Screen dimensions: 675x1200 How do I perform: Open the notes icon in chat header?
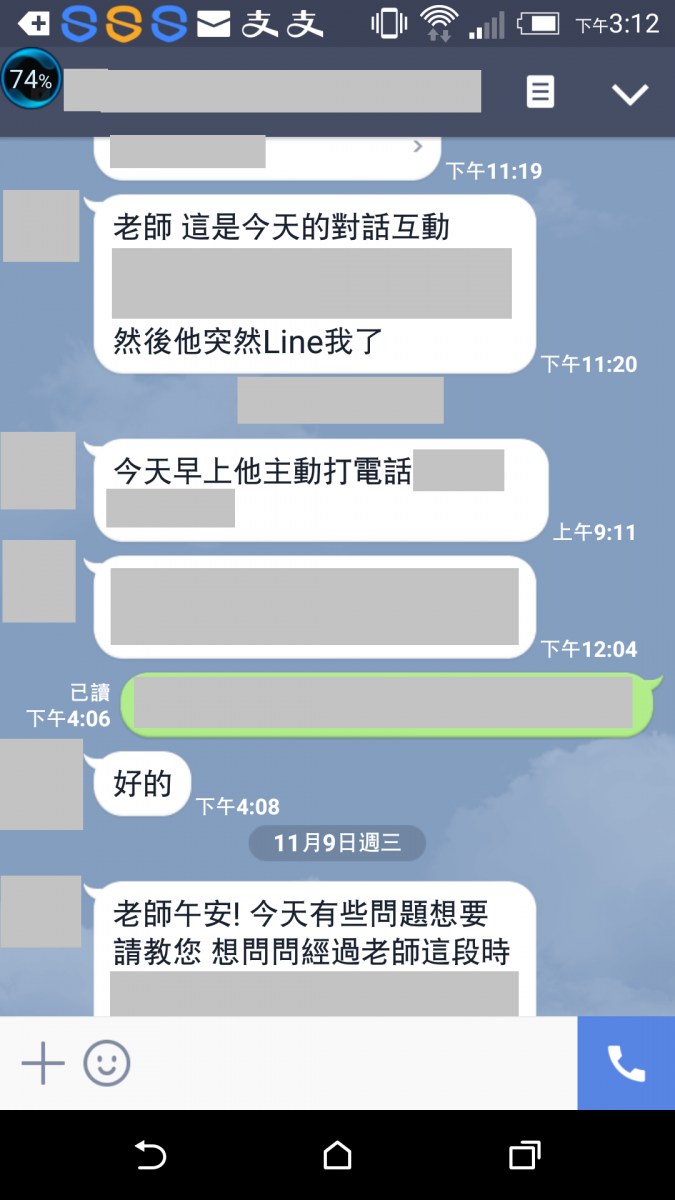(540, 93)
